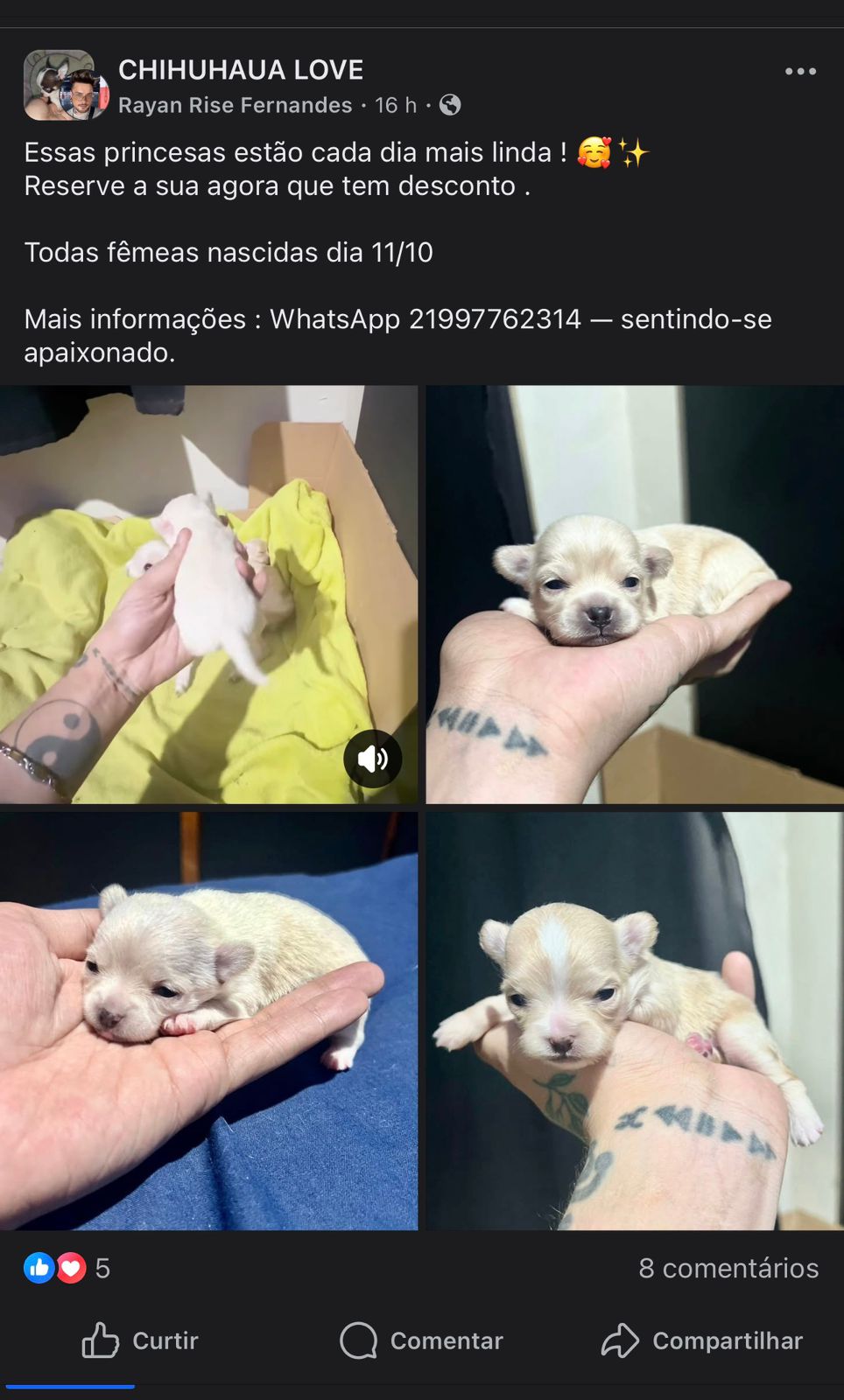Tap Comentar to write a comment
This screenshot has width=844, height=1400.
tap(421, 1340)
